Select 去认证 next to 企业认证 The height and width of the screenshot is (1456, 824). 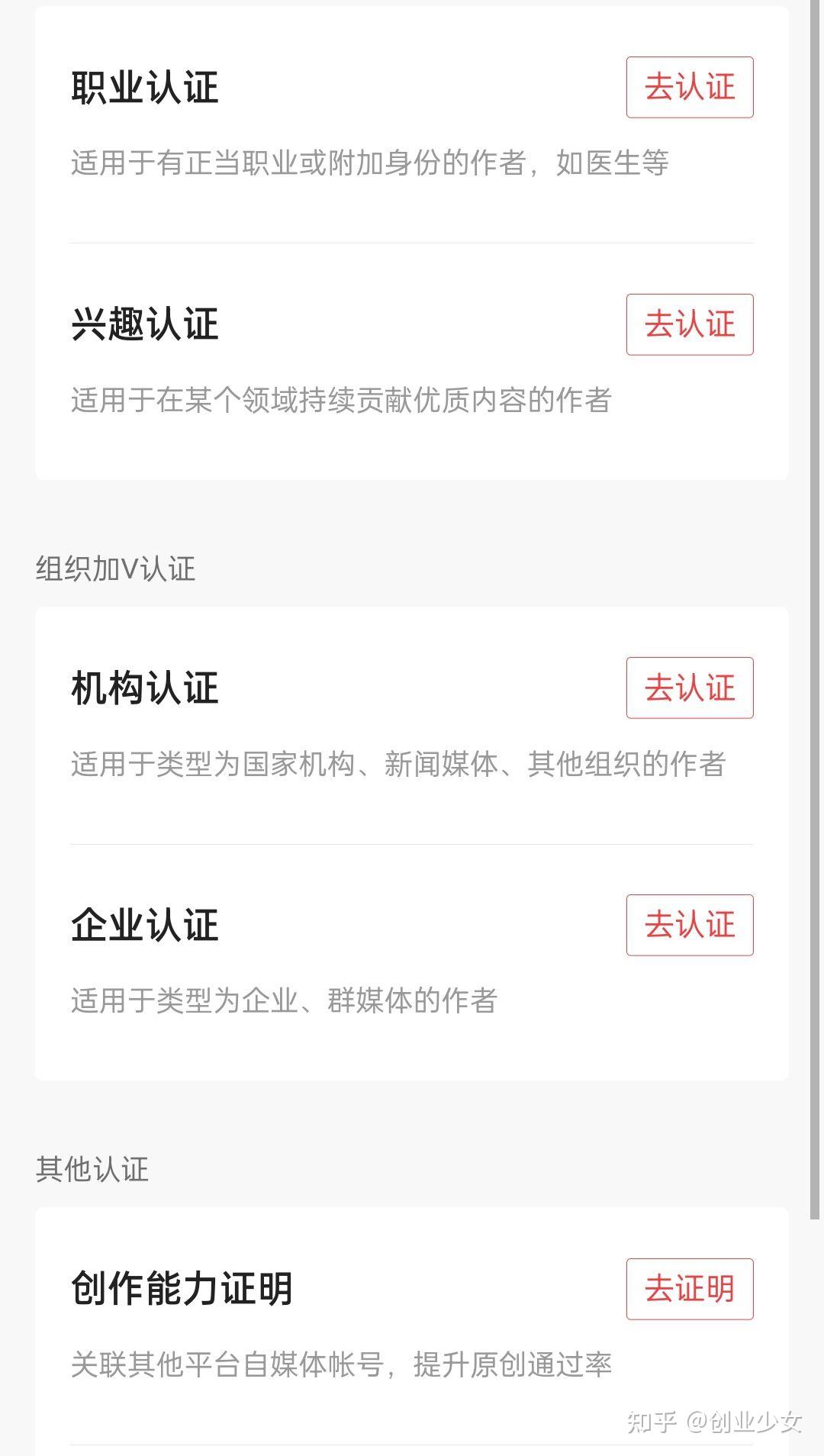tap(690, 925)
